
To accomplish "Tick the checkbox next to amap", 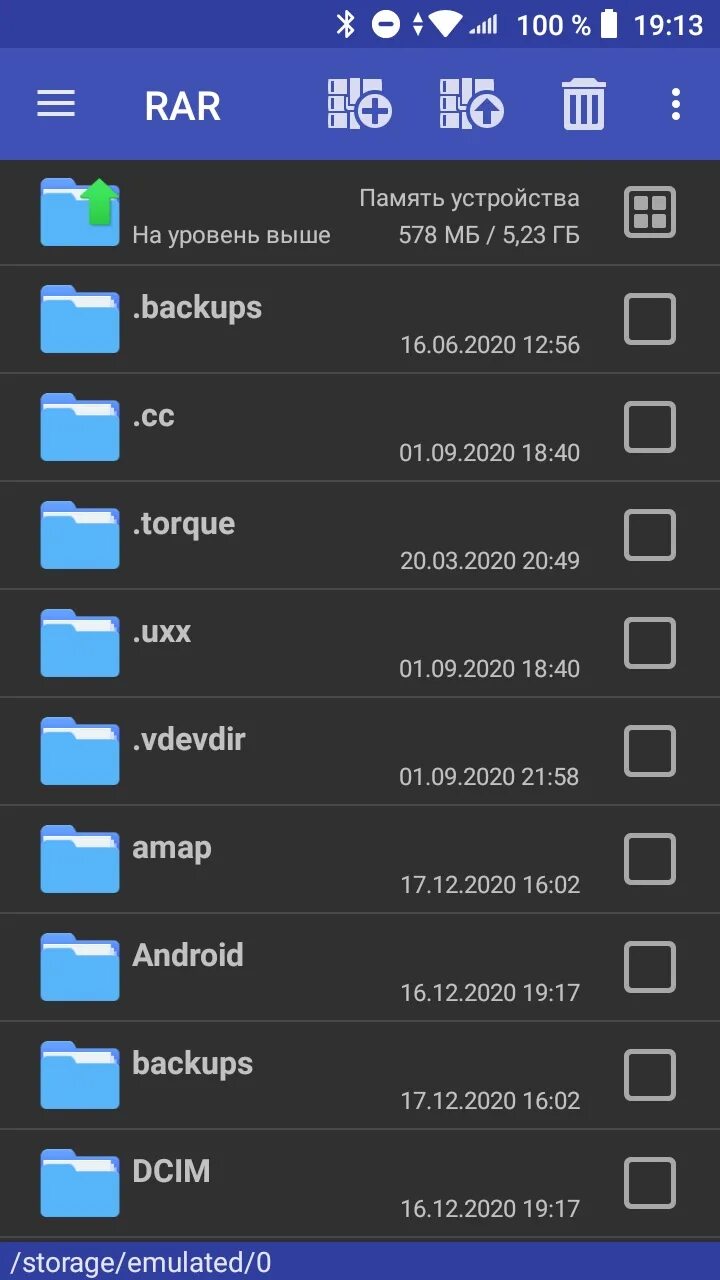I will (650, 860).
